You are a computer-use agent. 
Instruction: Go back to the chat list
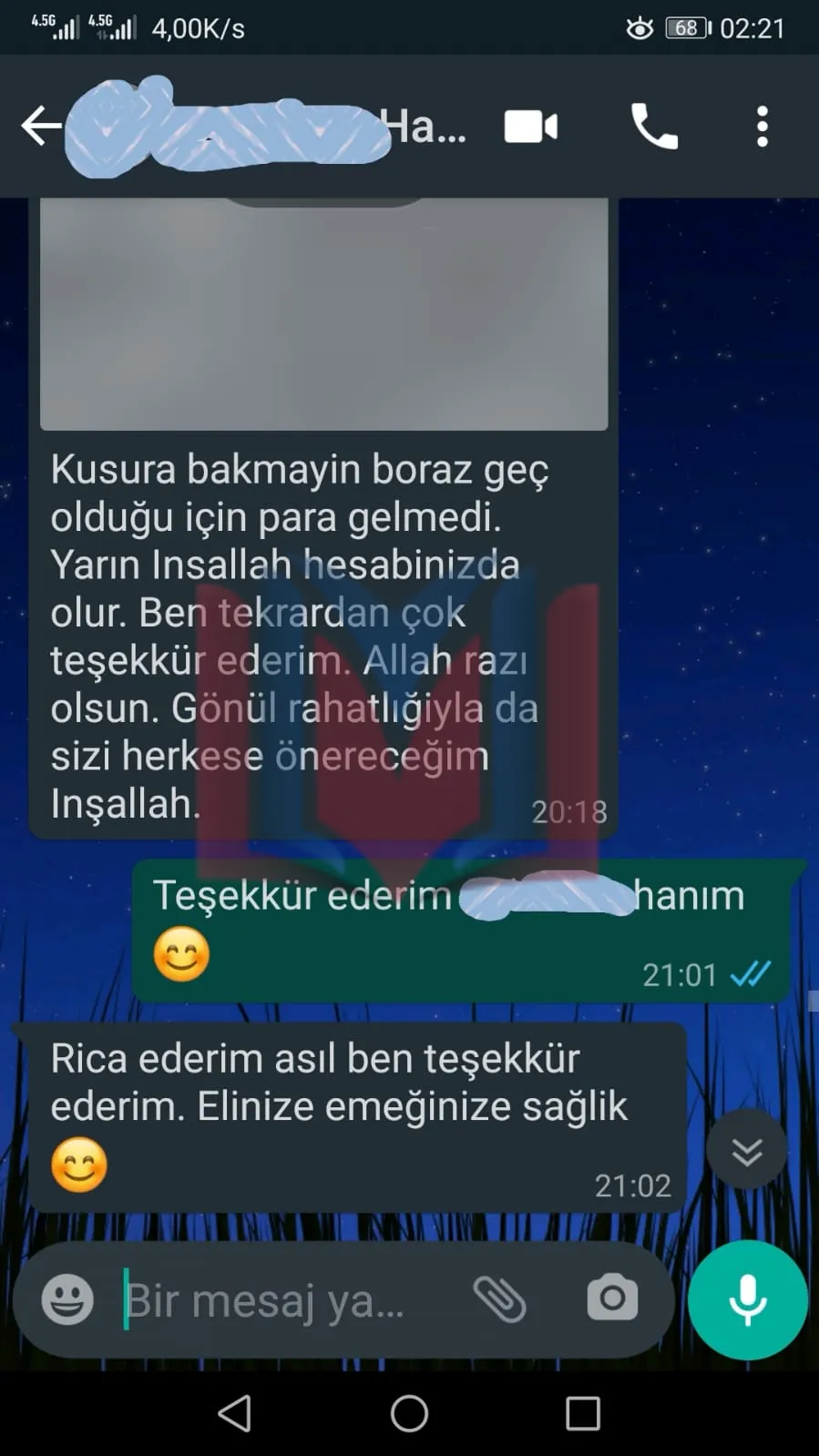[x=41, y=126]
